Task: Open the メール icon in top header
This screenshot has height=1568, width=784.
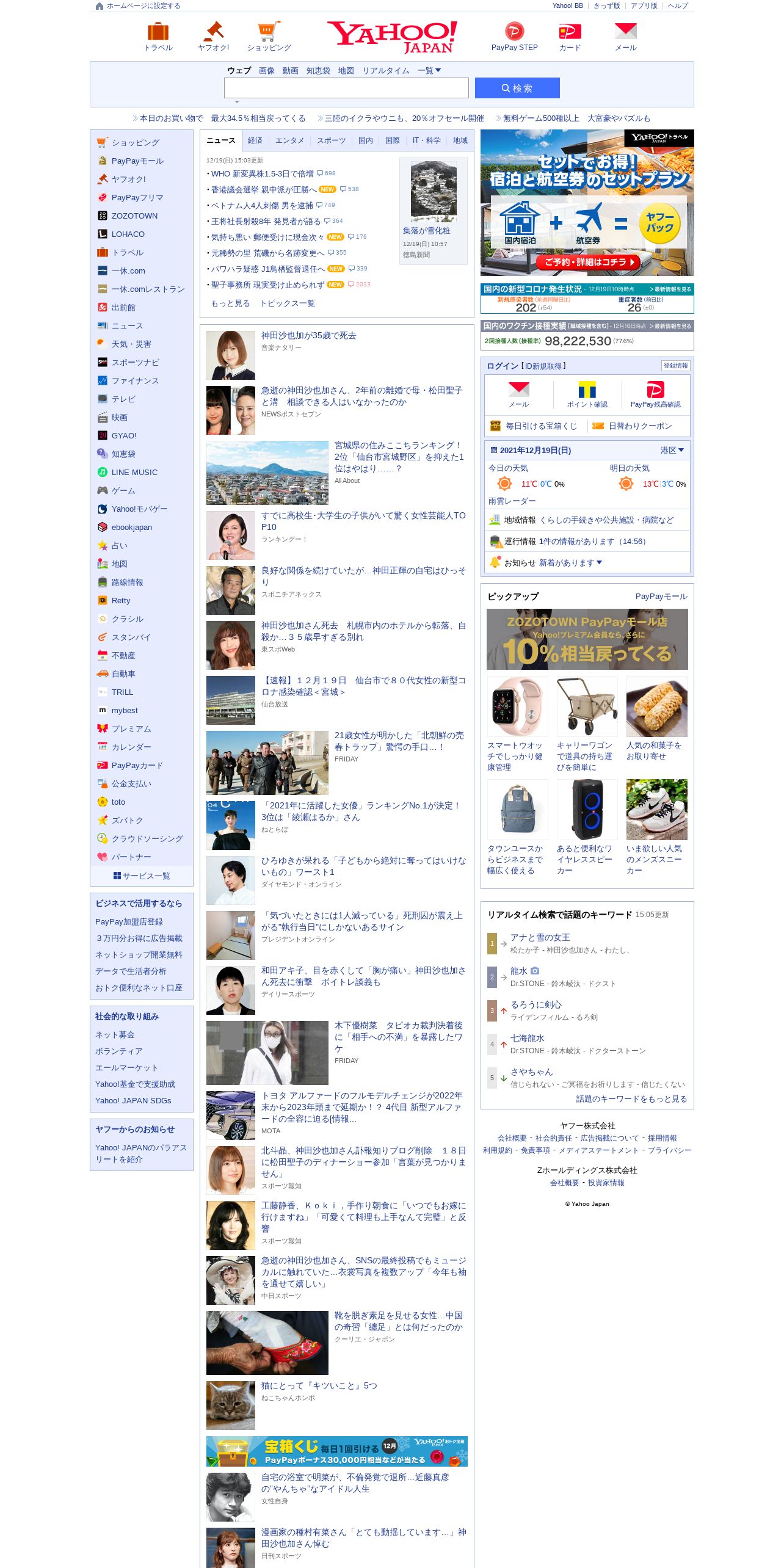Action: point(625,37)
